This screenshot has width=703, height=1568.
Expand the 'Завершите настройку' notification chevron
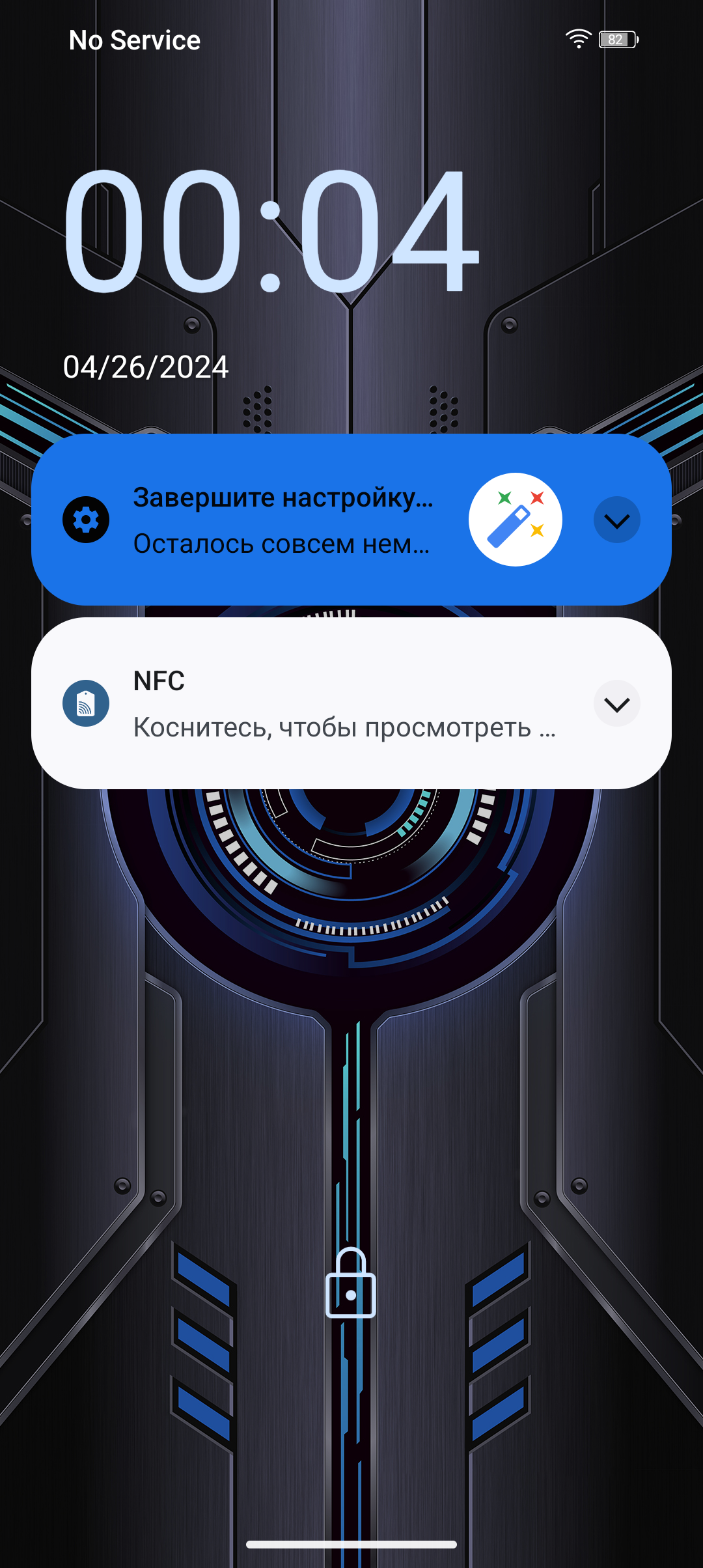tap(616, 520)
